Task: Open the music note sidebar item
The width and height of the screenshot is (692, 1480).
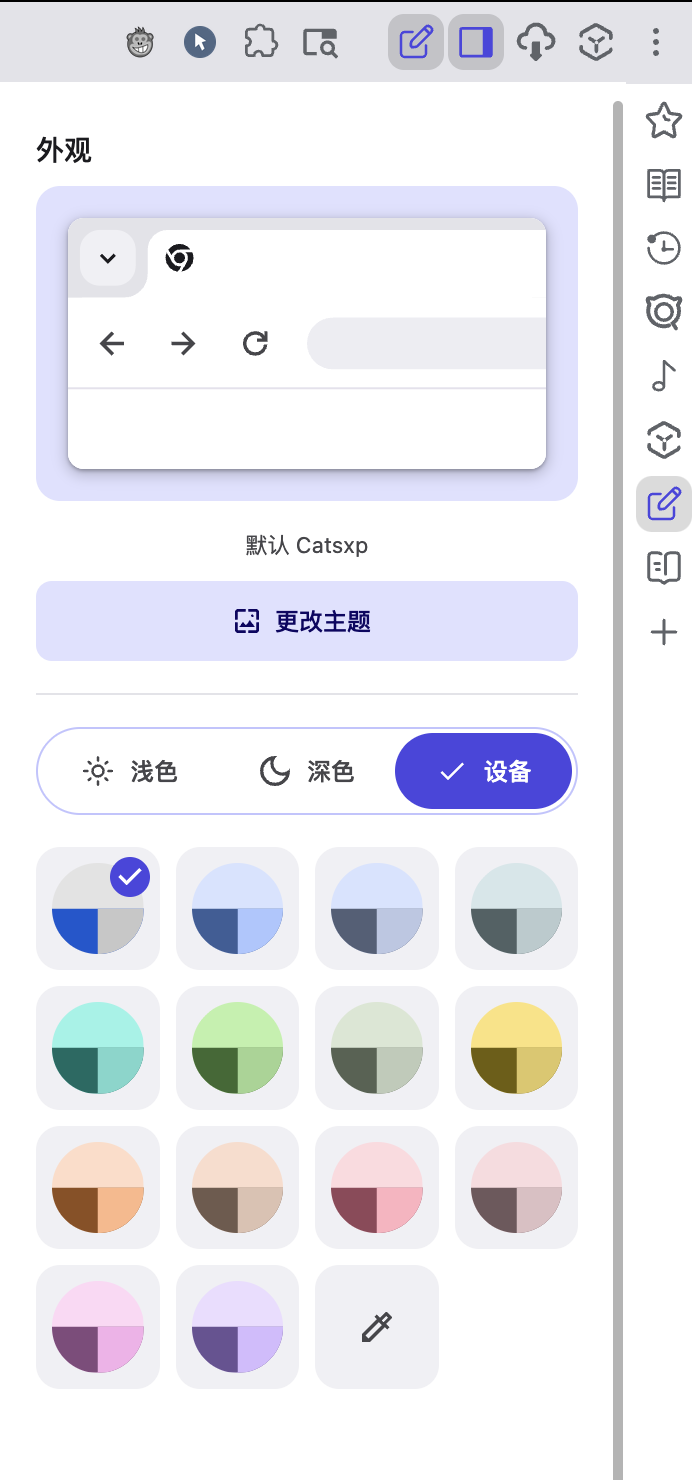Action: point(664,376)
